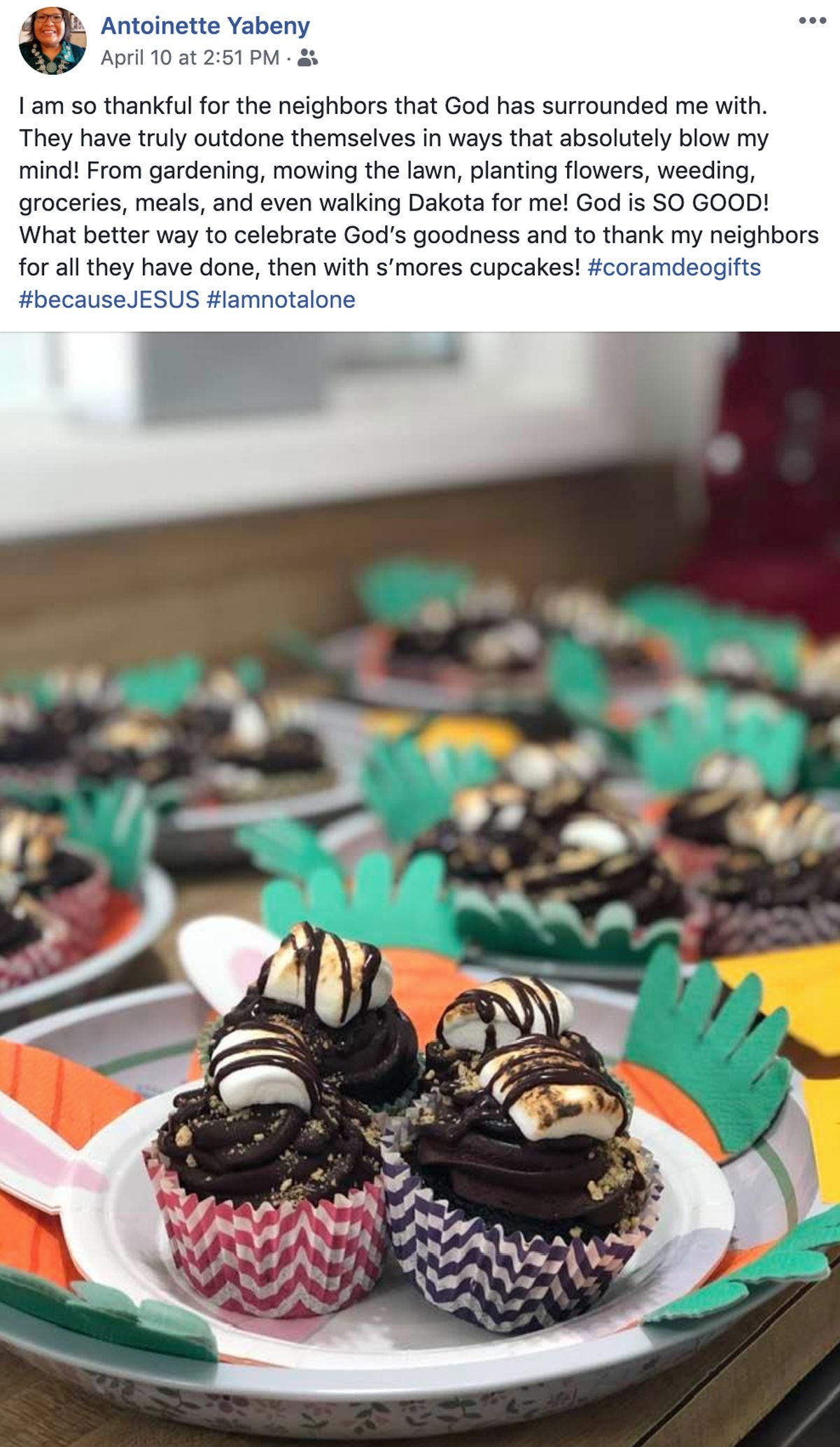Screen dimensions: 840x1447
Task: Open the #becauseJESUS hashtag
Action: pos(109,300)
